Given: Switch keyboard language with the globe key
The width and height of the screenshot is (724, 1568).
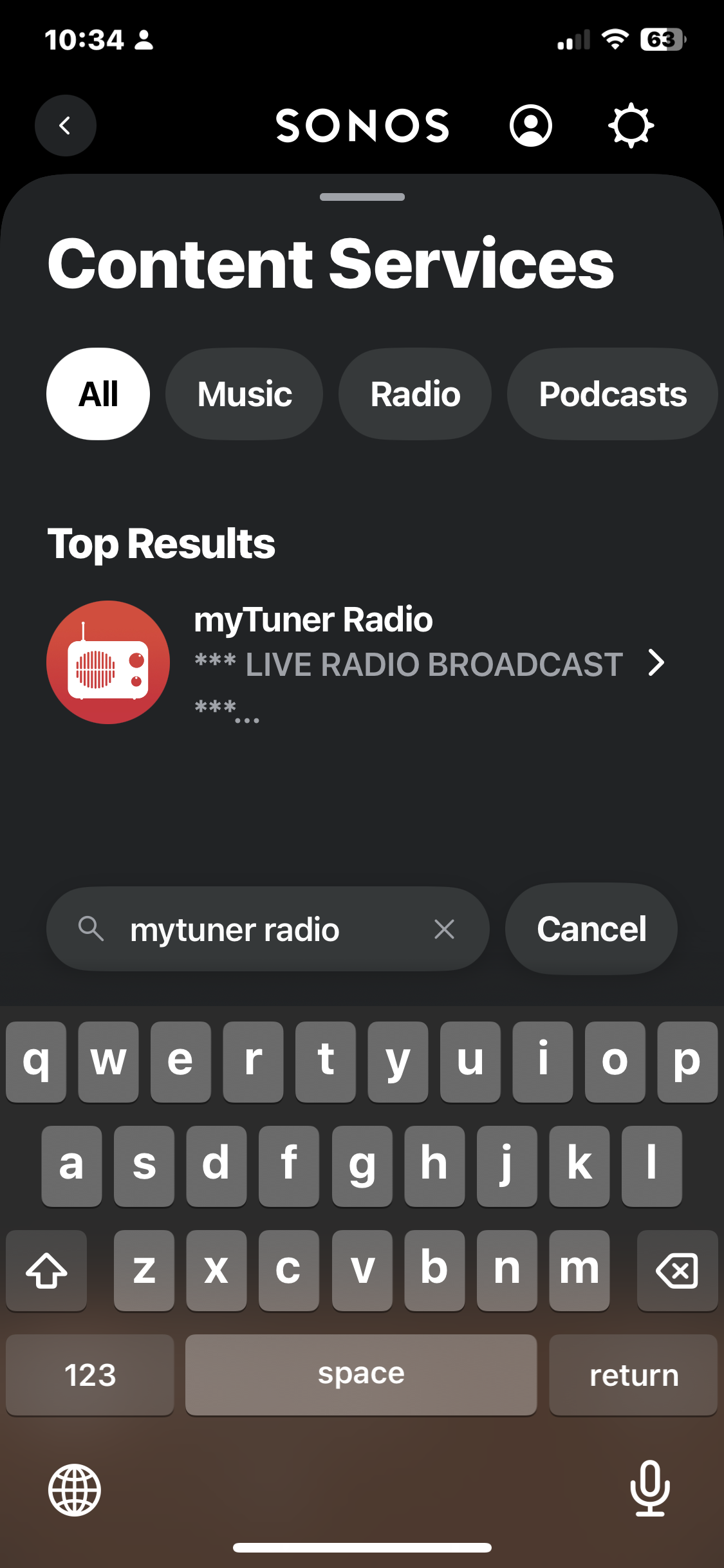Looking at the screenshot, I should tap(75, 1489).
